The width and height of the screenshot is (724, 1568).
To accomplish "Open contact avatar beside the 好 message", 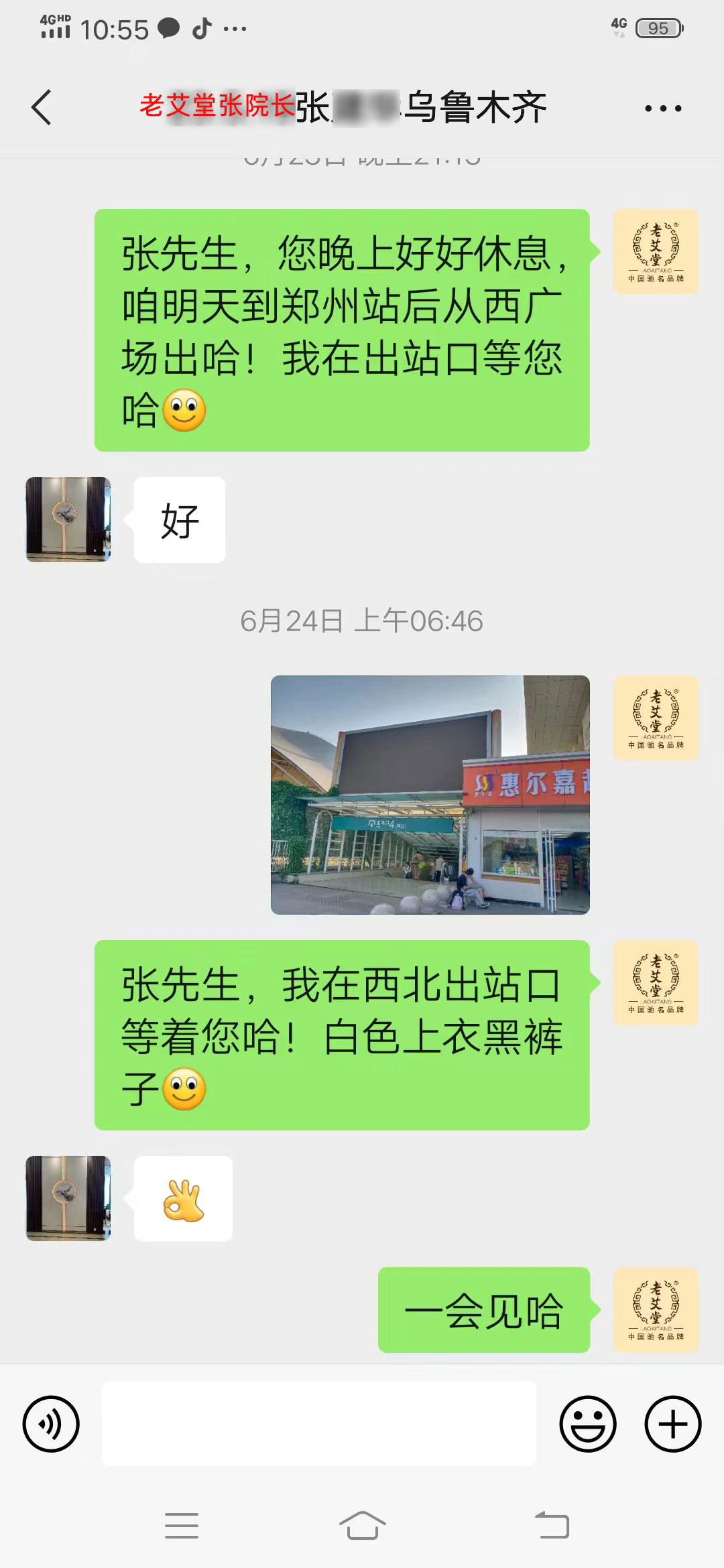I will (68, 519).
